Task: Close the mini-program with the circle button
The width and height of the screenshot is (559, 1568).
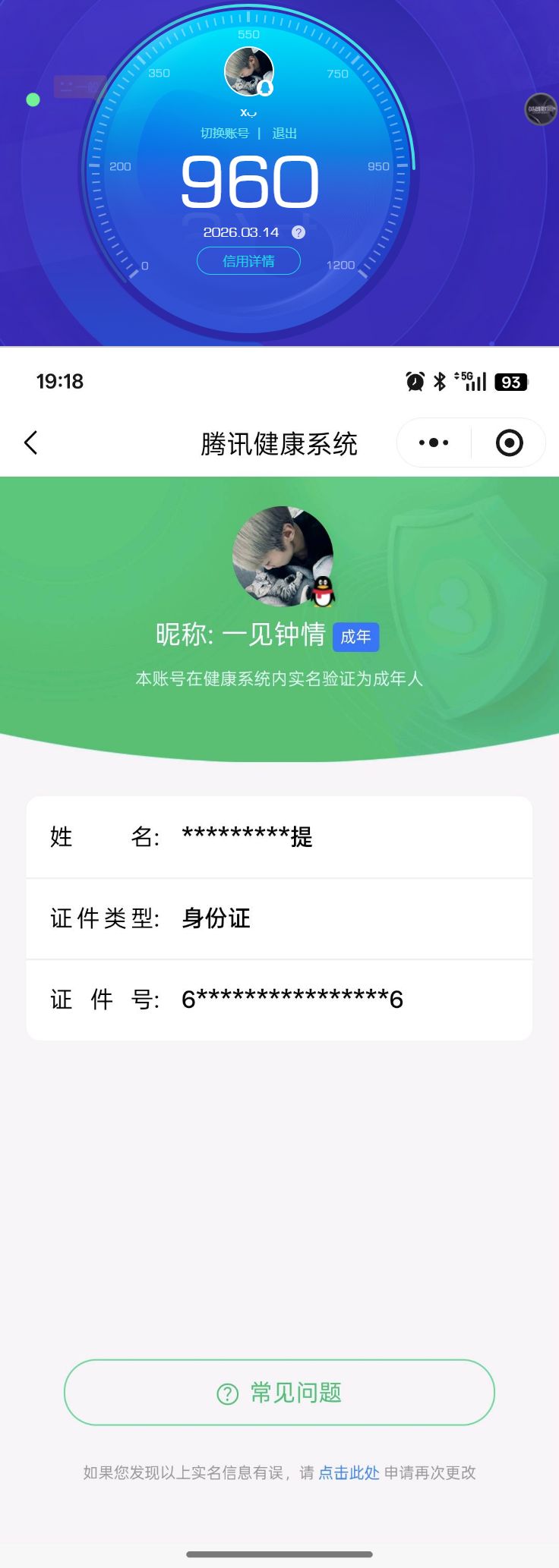Action: pyautogui.click(x=509, y=442)
